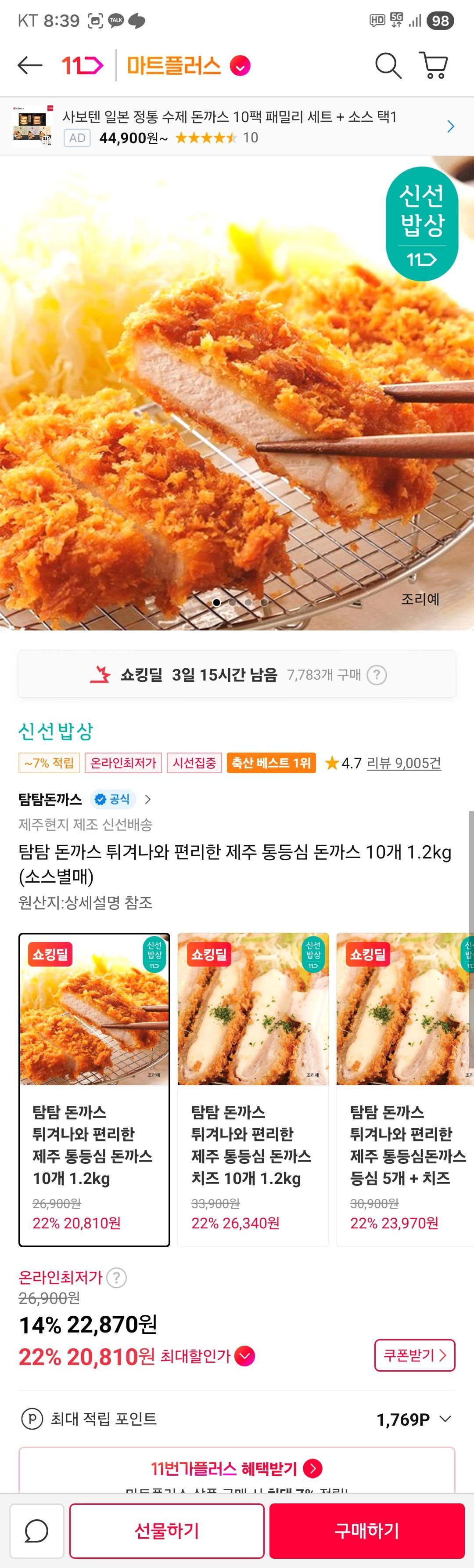Open product search
Viewport: 474px width, 1568px height.
[387, 65]
